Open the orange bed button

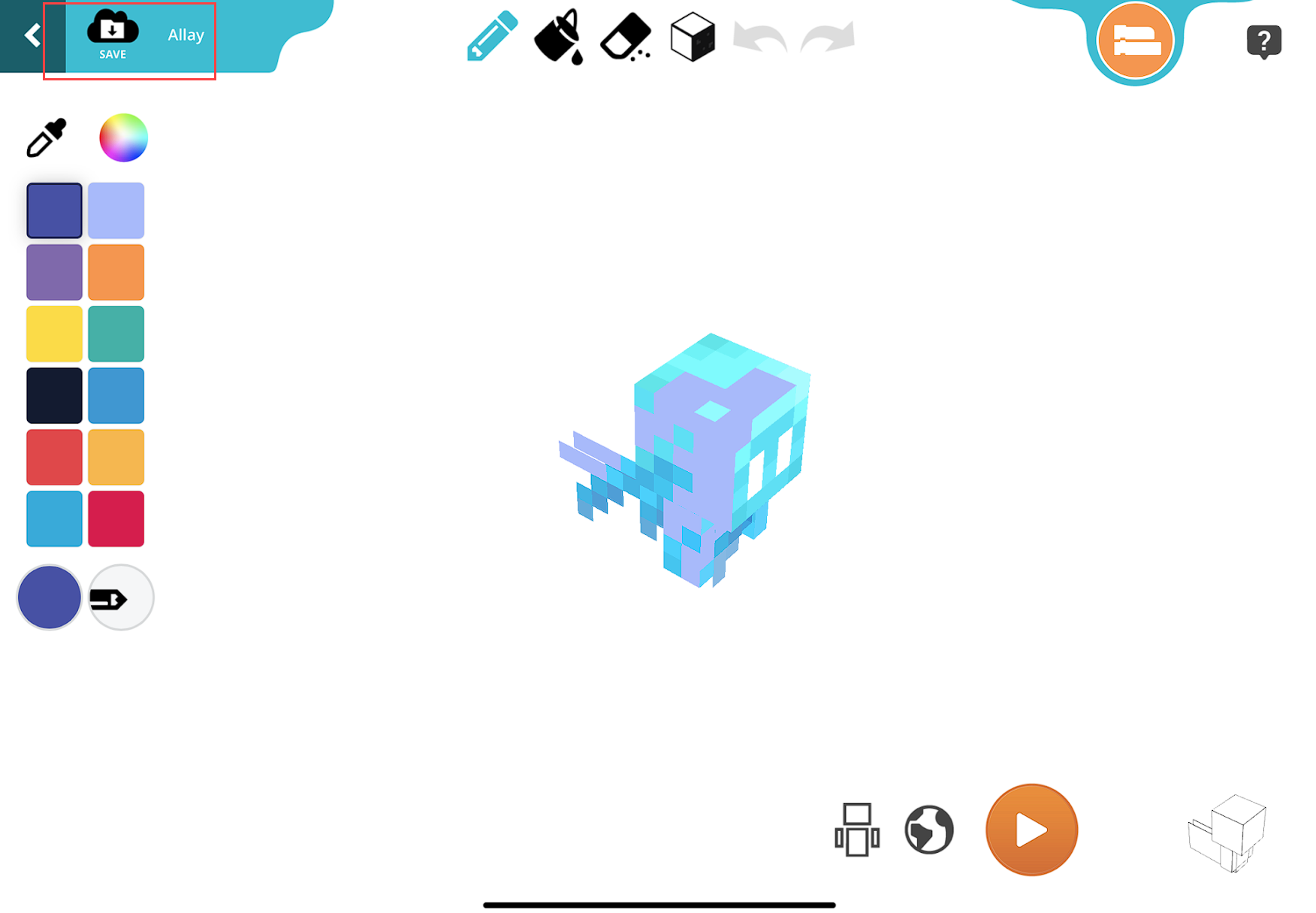click(1135, 41)
